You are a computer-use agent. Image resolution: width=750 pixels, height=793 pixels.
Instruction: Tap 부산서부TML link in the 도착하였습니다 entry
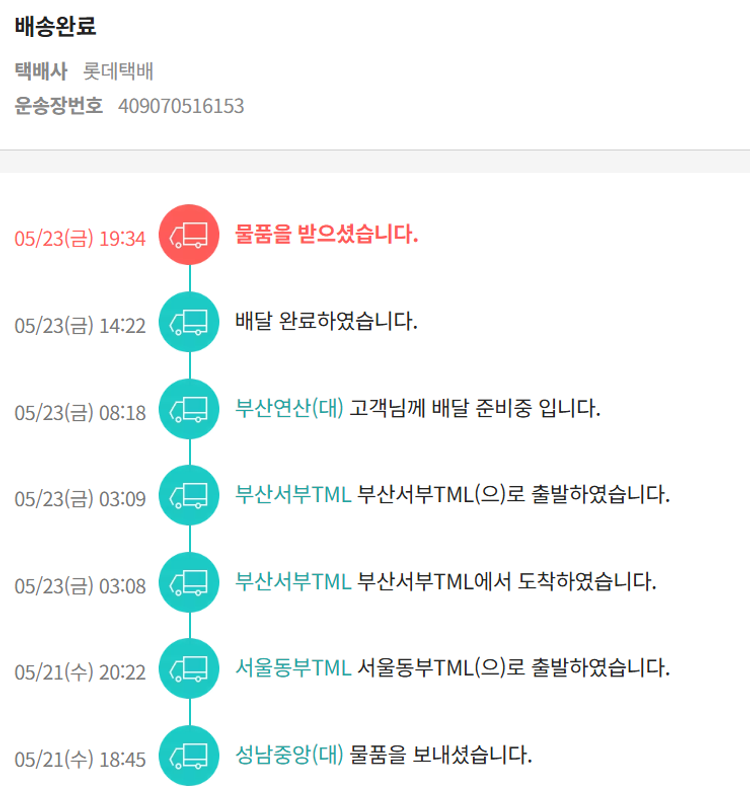[293, 581]
